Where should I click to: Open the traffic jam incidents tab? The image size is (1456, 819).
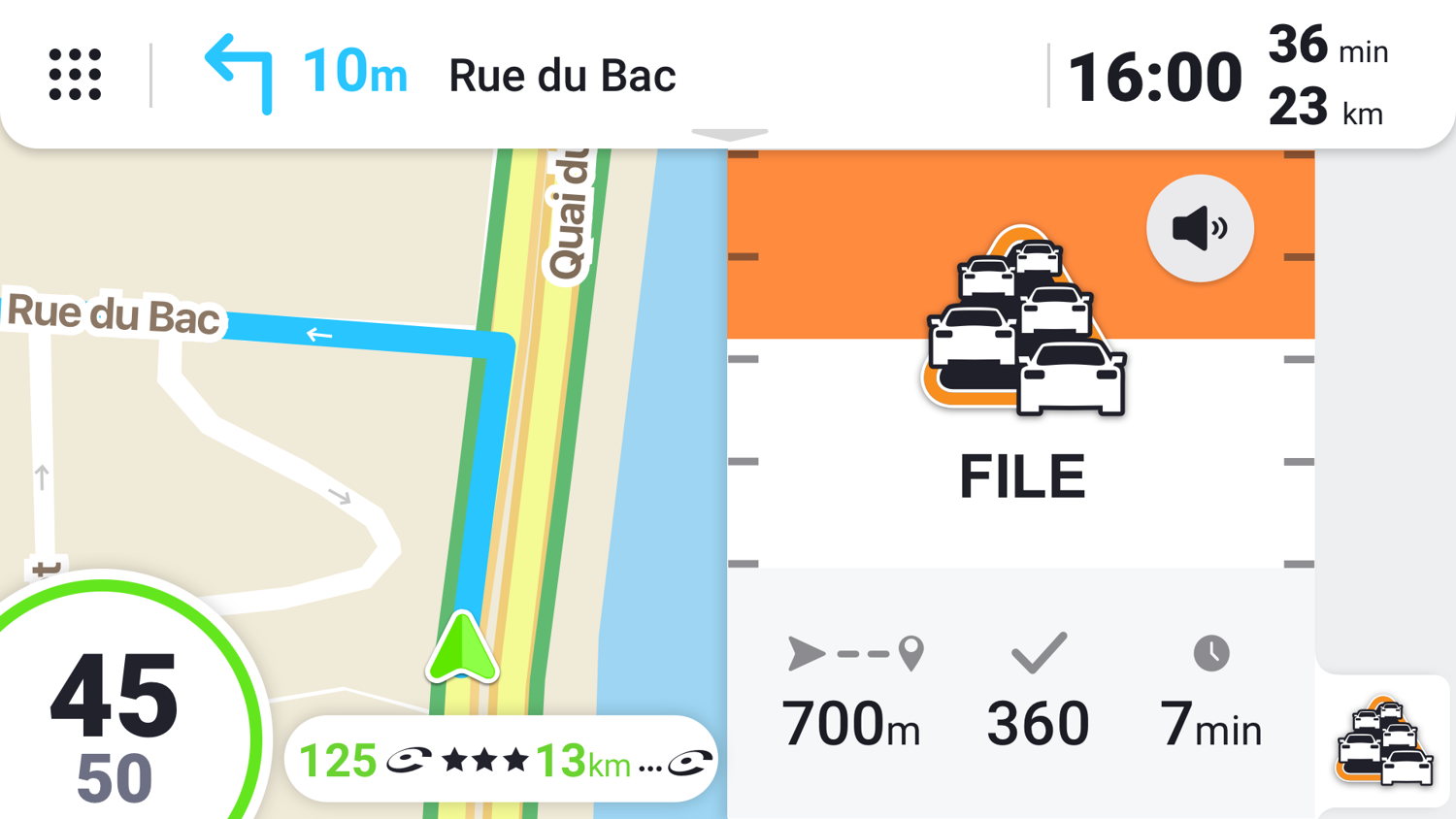(x=1383, y=742)
